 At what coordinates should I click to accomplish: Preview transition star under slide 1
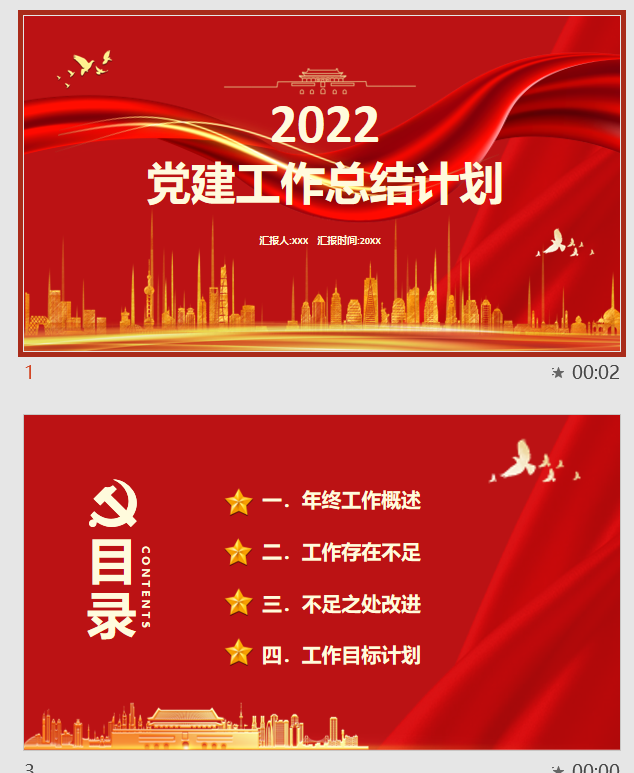click(558, 373)
